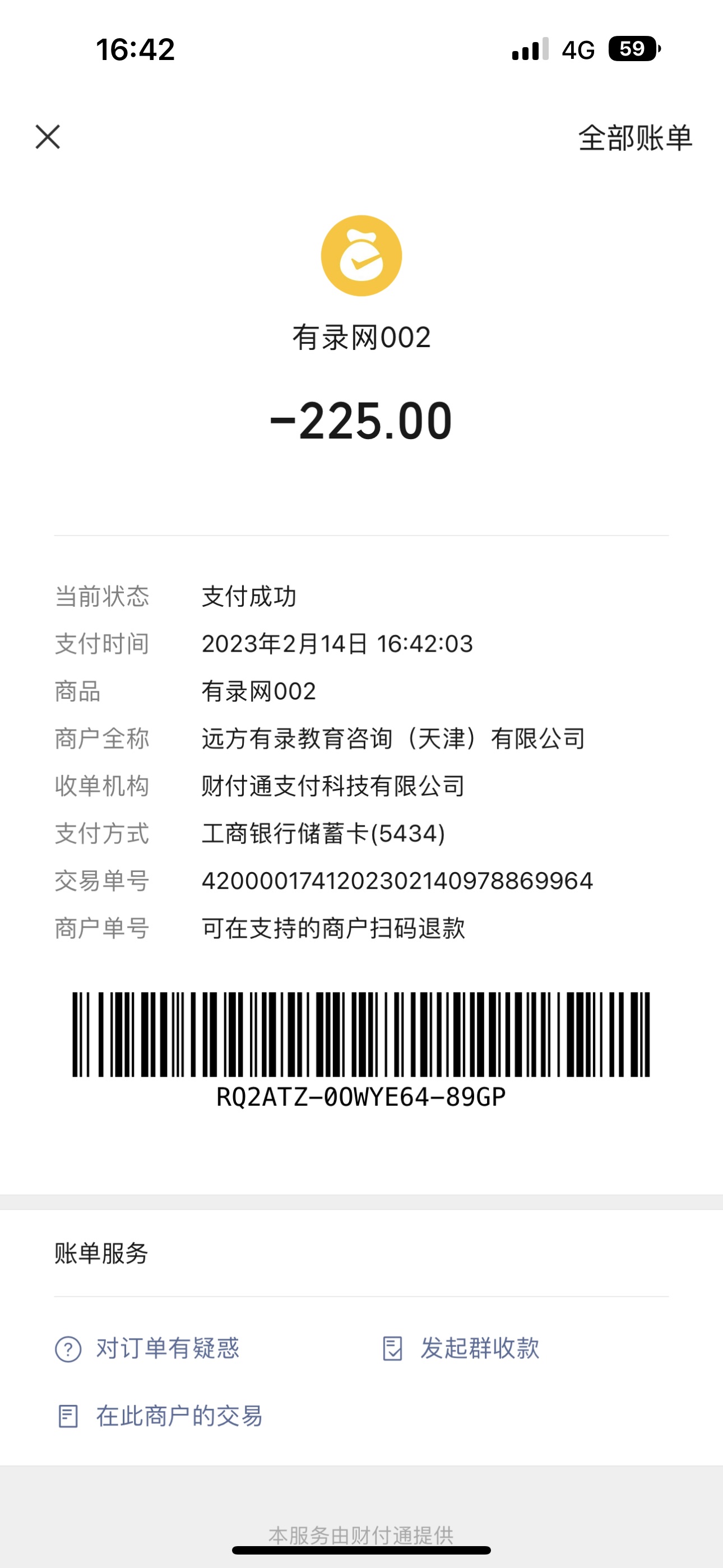
Task: Start 发起群收款 group collection
Action: (x=461, y=1348)
